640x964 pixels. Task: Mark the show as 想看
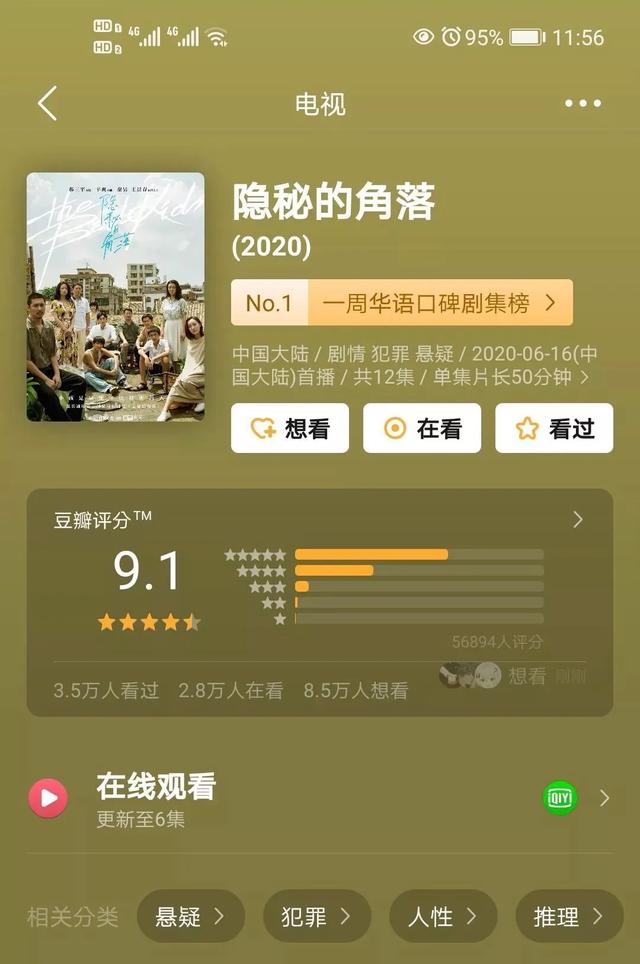pyautogui.click(x=290, y=428)
